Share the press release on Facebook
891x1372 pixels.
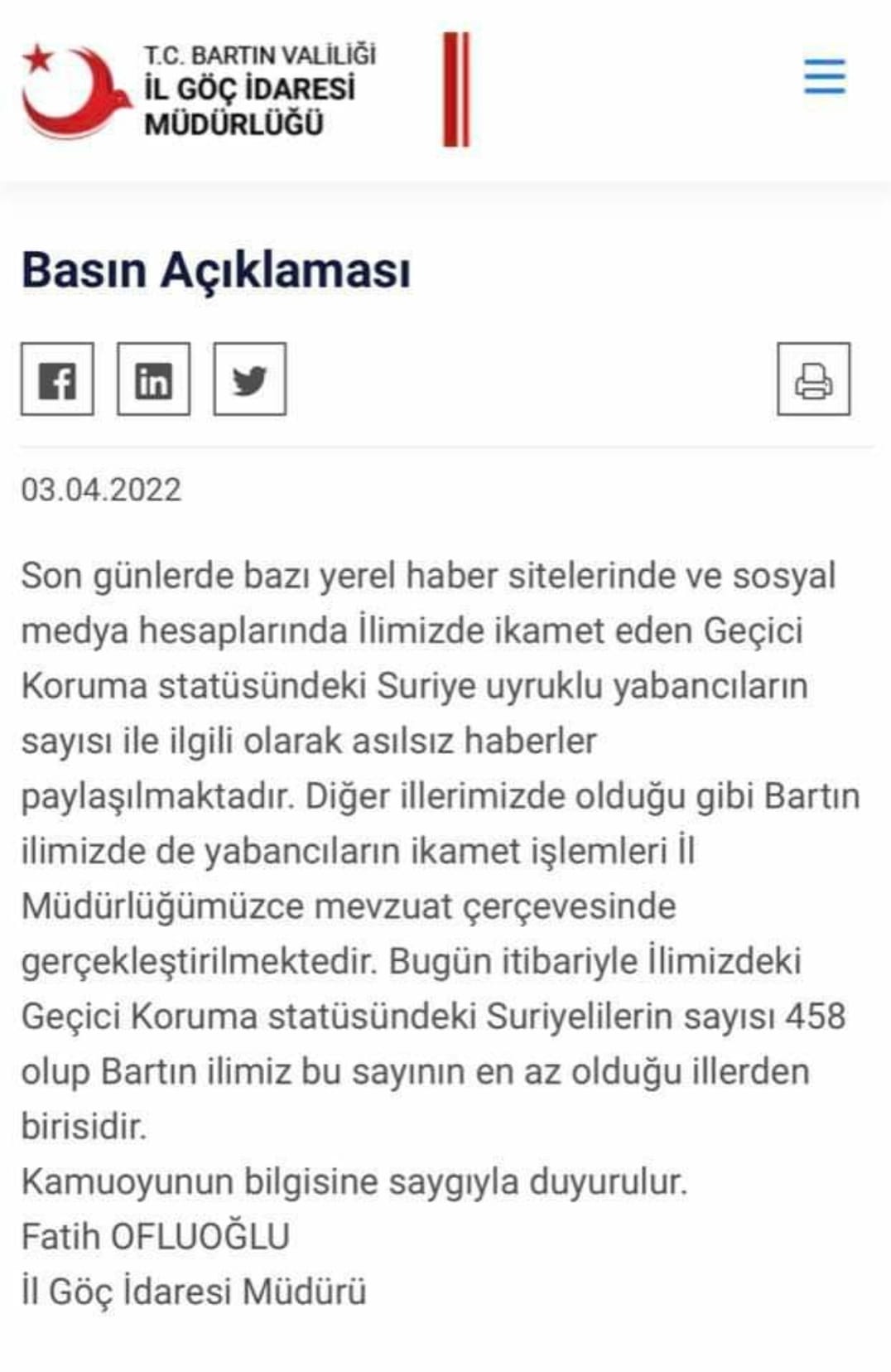click(57, 379)
